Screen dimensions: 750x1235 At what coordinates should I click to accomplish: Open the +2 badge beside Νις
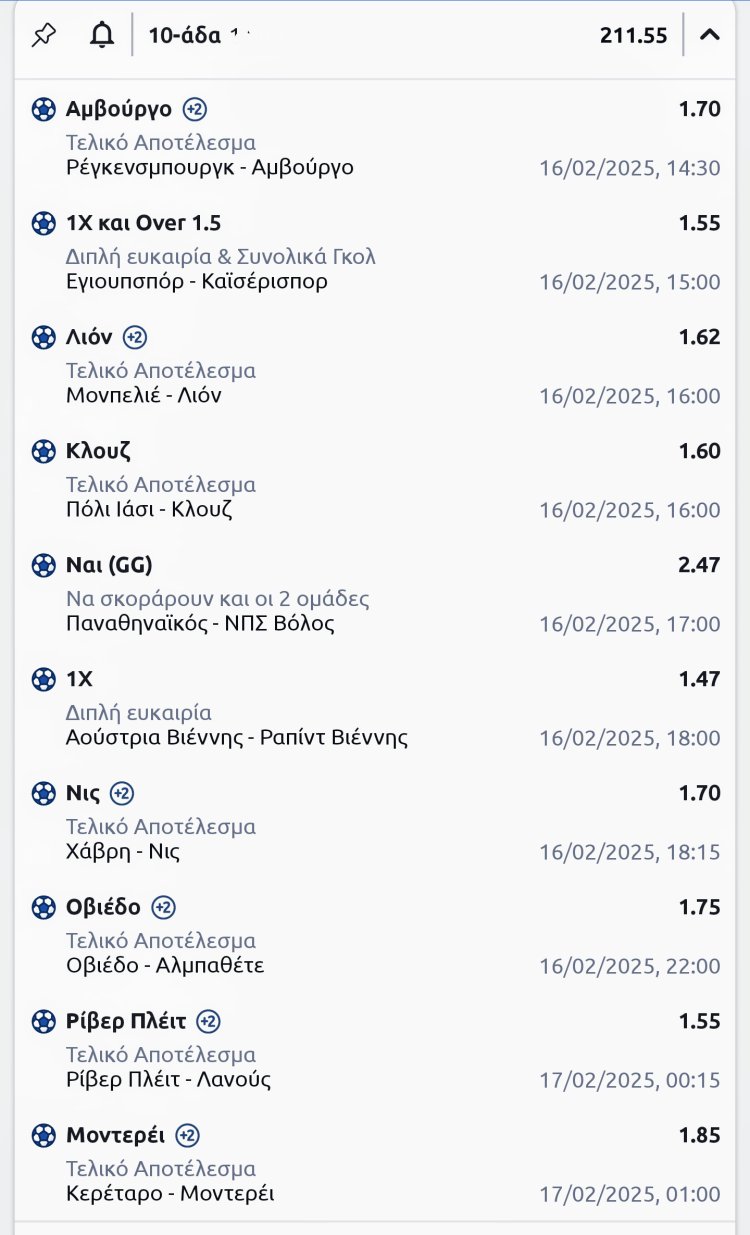[121, 793]
